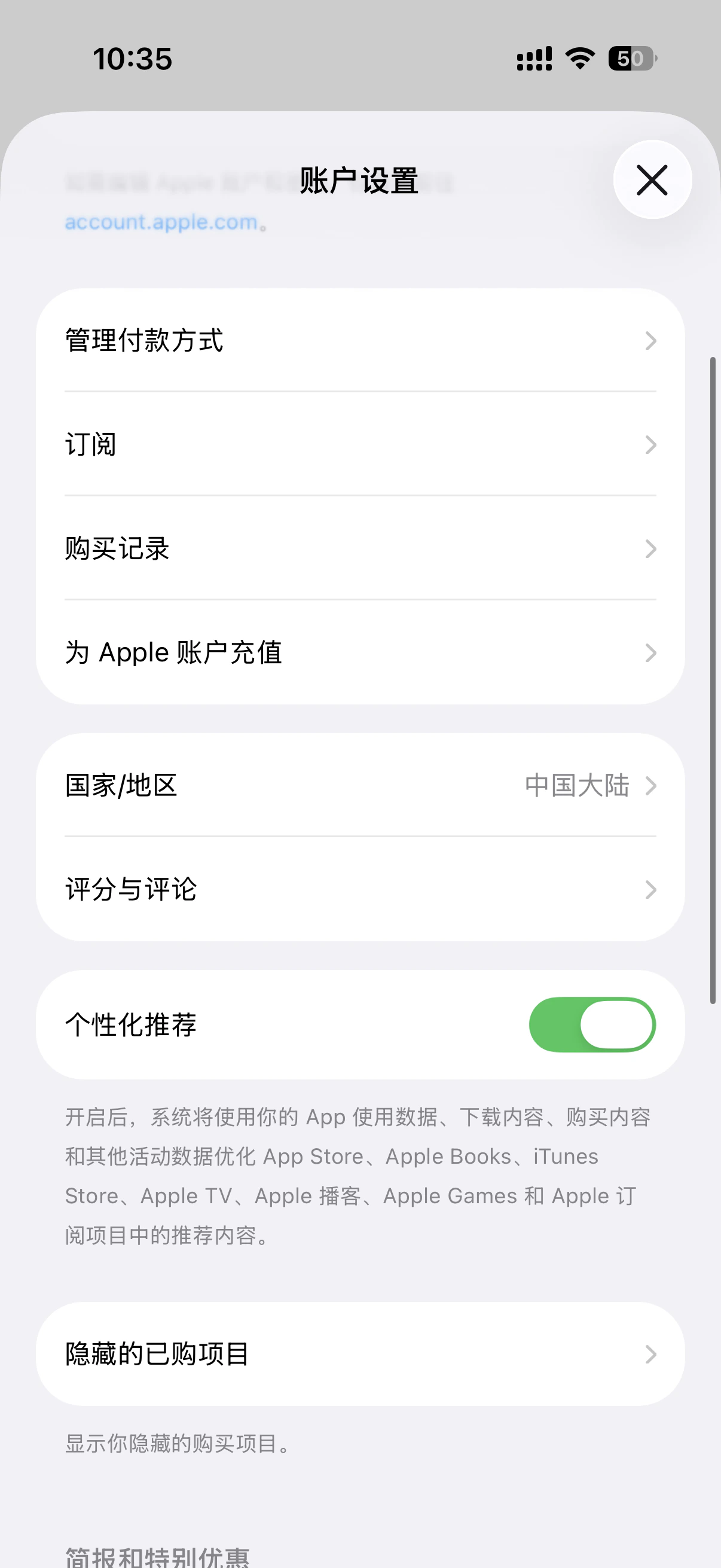The width and height of the screenshot is (721, 1568).
Task: Disable the 个性化推荐 personalized recommendations switch
Action: [x=593, y=1024]
